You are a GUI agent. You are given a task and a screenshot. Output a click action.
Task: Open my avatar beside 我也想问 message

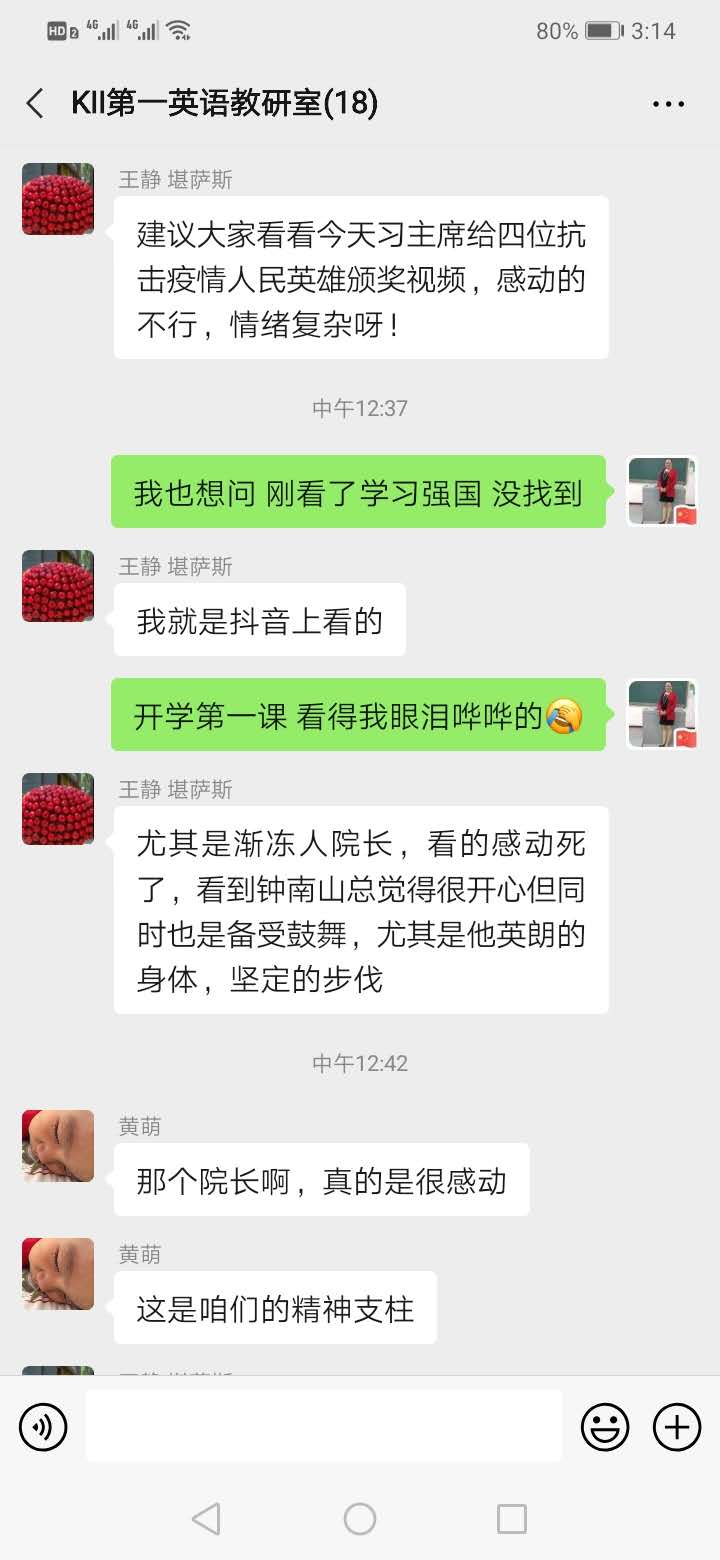661,491
